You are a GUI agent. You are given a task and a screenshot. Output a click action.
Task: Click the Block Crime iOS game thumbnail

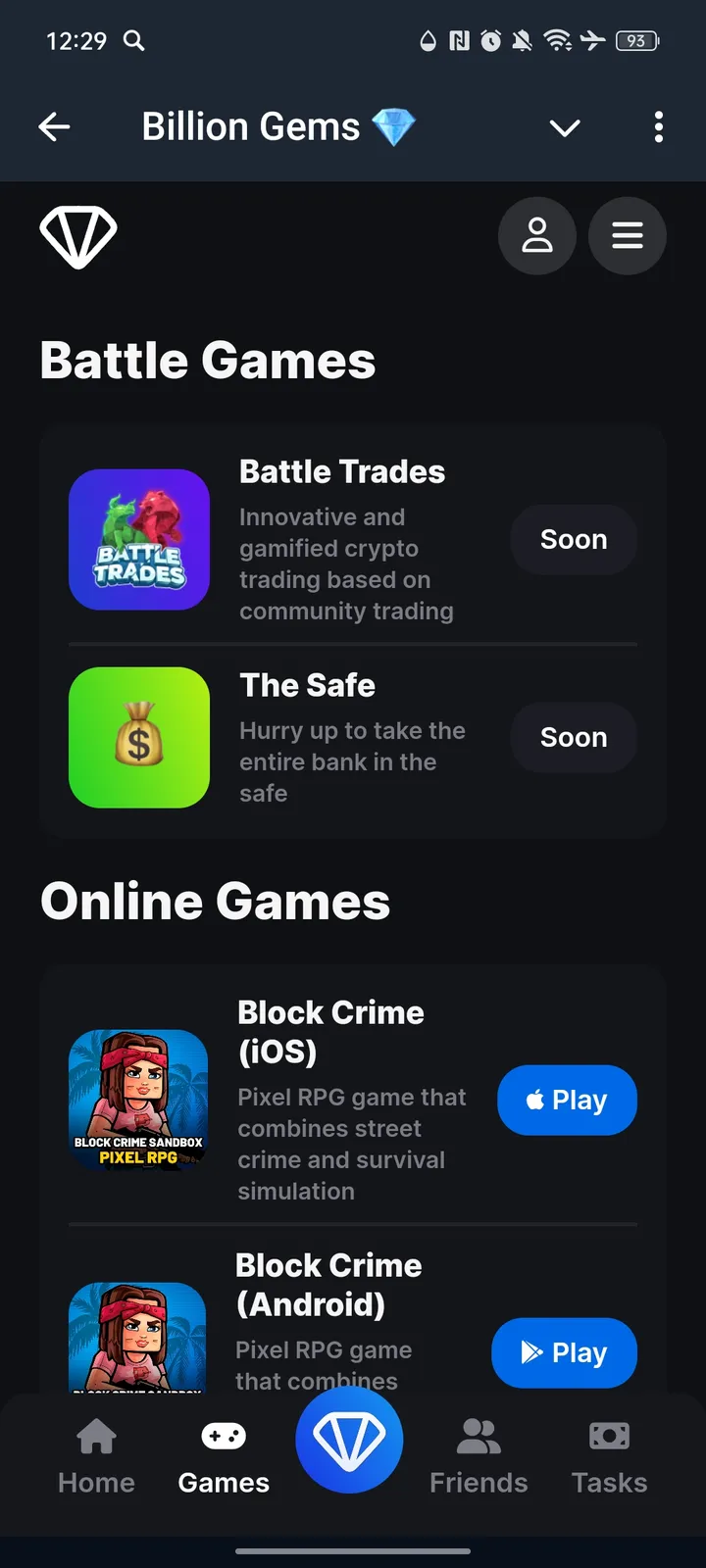point(138,1101)
